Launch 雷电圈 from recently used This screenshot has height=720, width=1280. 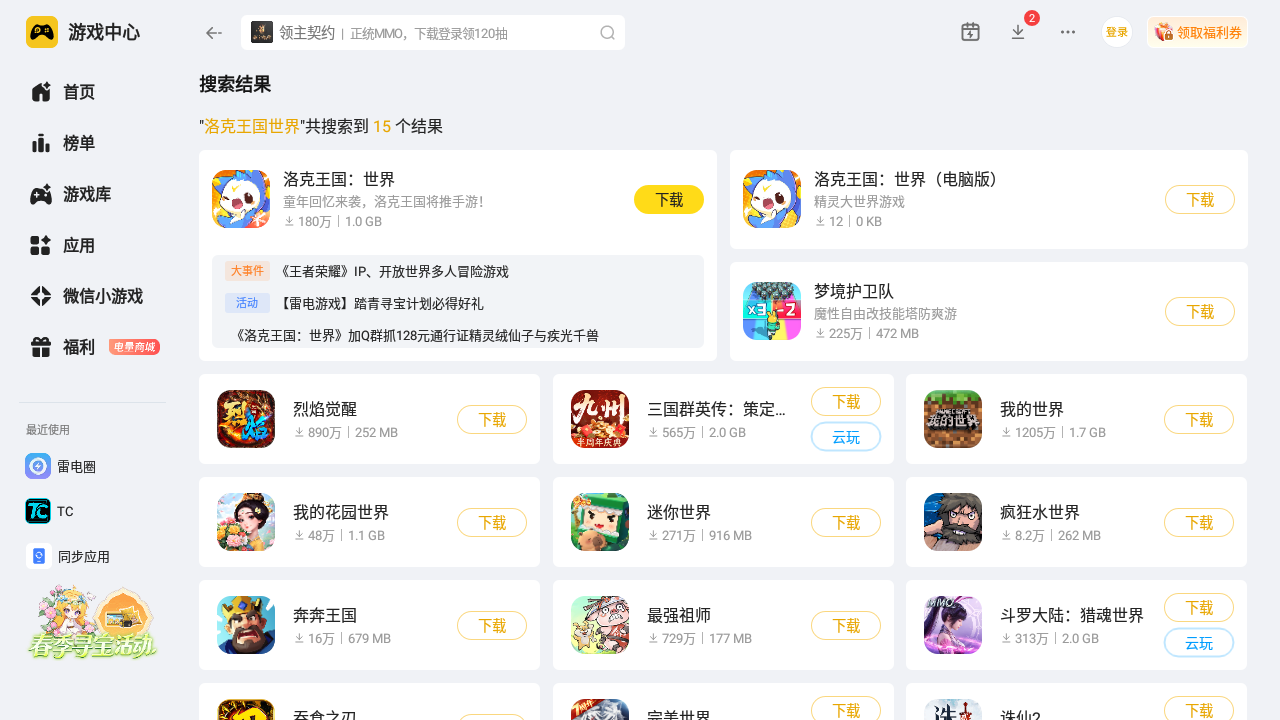75,466
